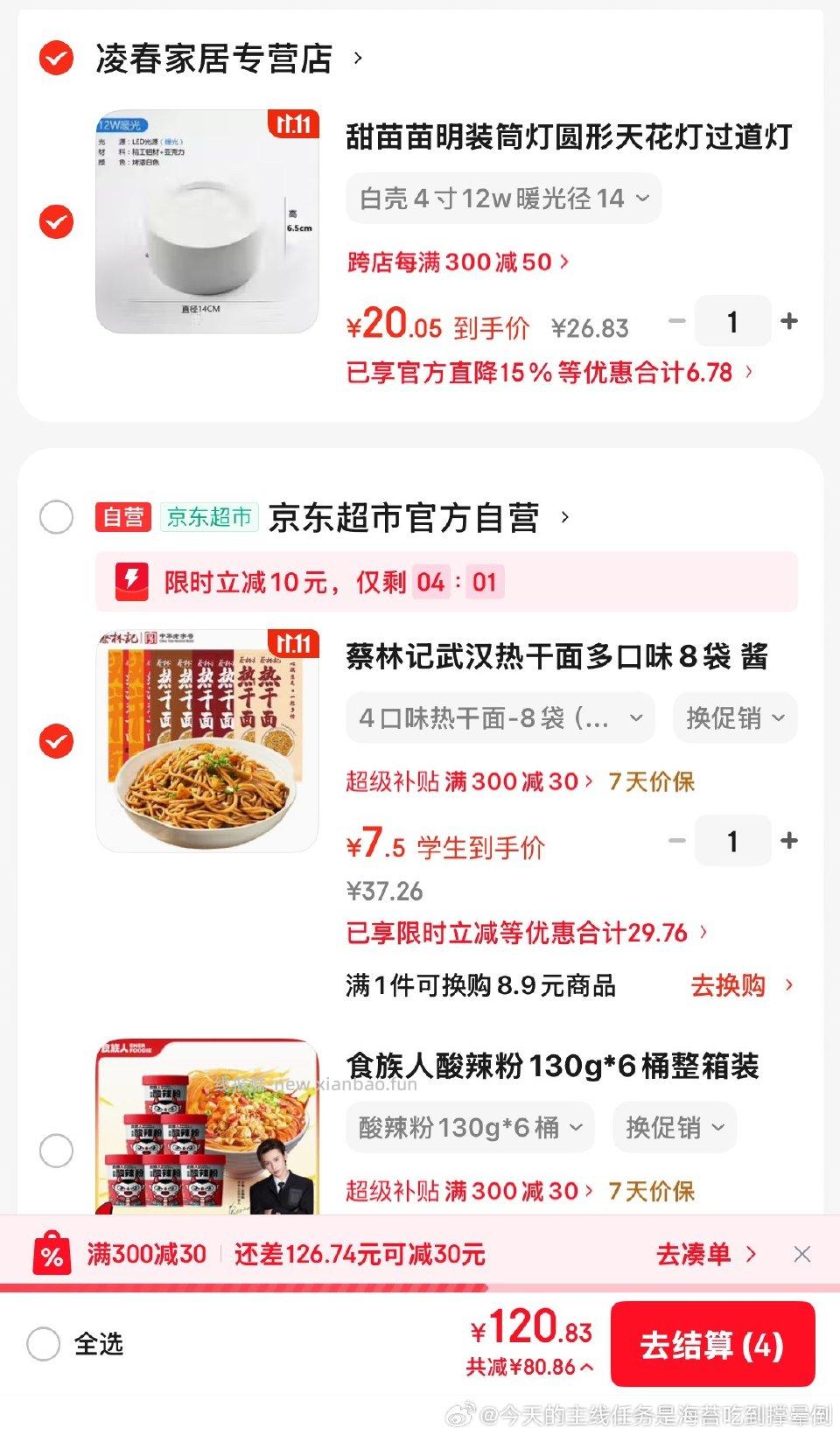Expand the 4口味热干面-8袋 spec selector
The width and height of the screenshot is (840, 1435).
[x=499, y=717]
